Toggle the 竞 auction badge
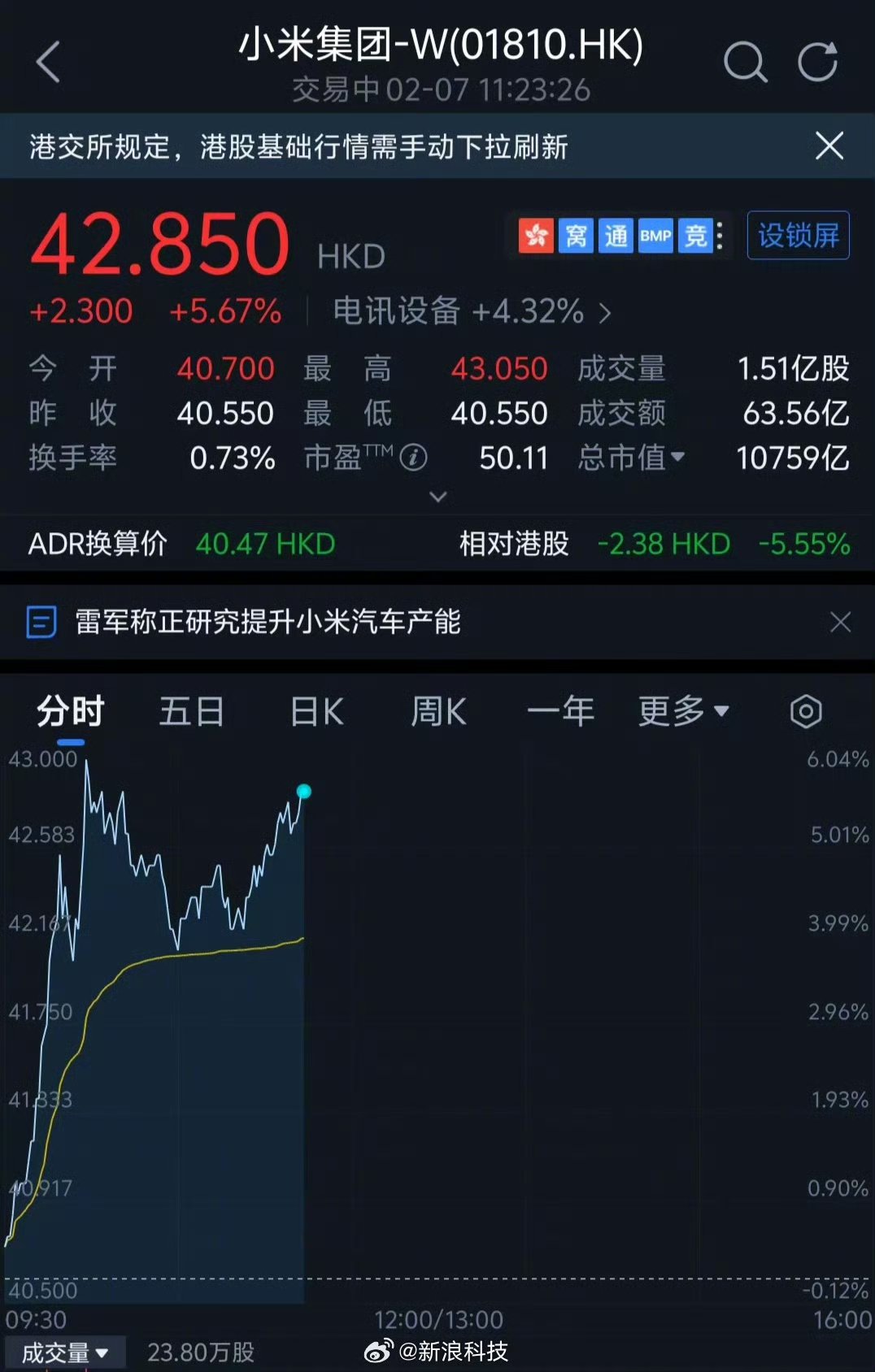This screenshot has height=1372, width=875. point(695,236)
